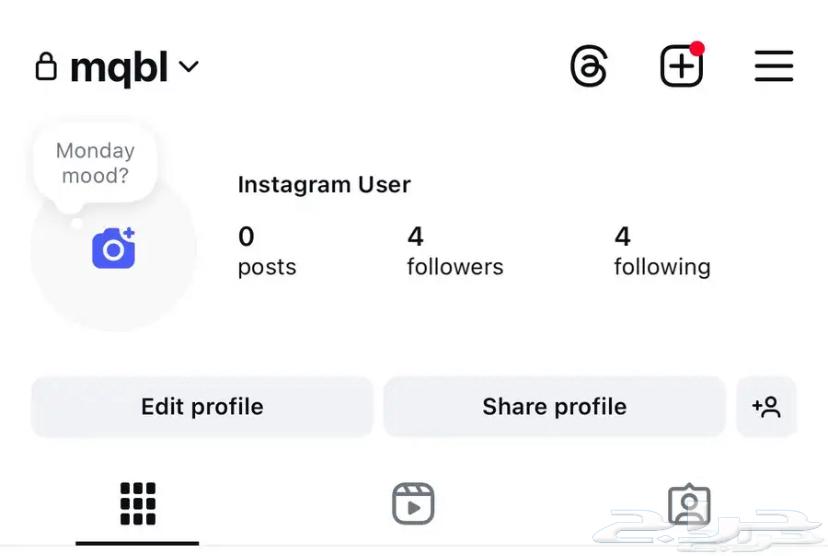Switch to the tagged photos tab
This screenshot has width=828, height=556.
(x=688, y=505)
